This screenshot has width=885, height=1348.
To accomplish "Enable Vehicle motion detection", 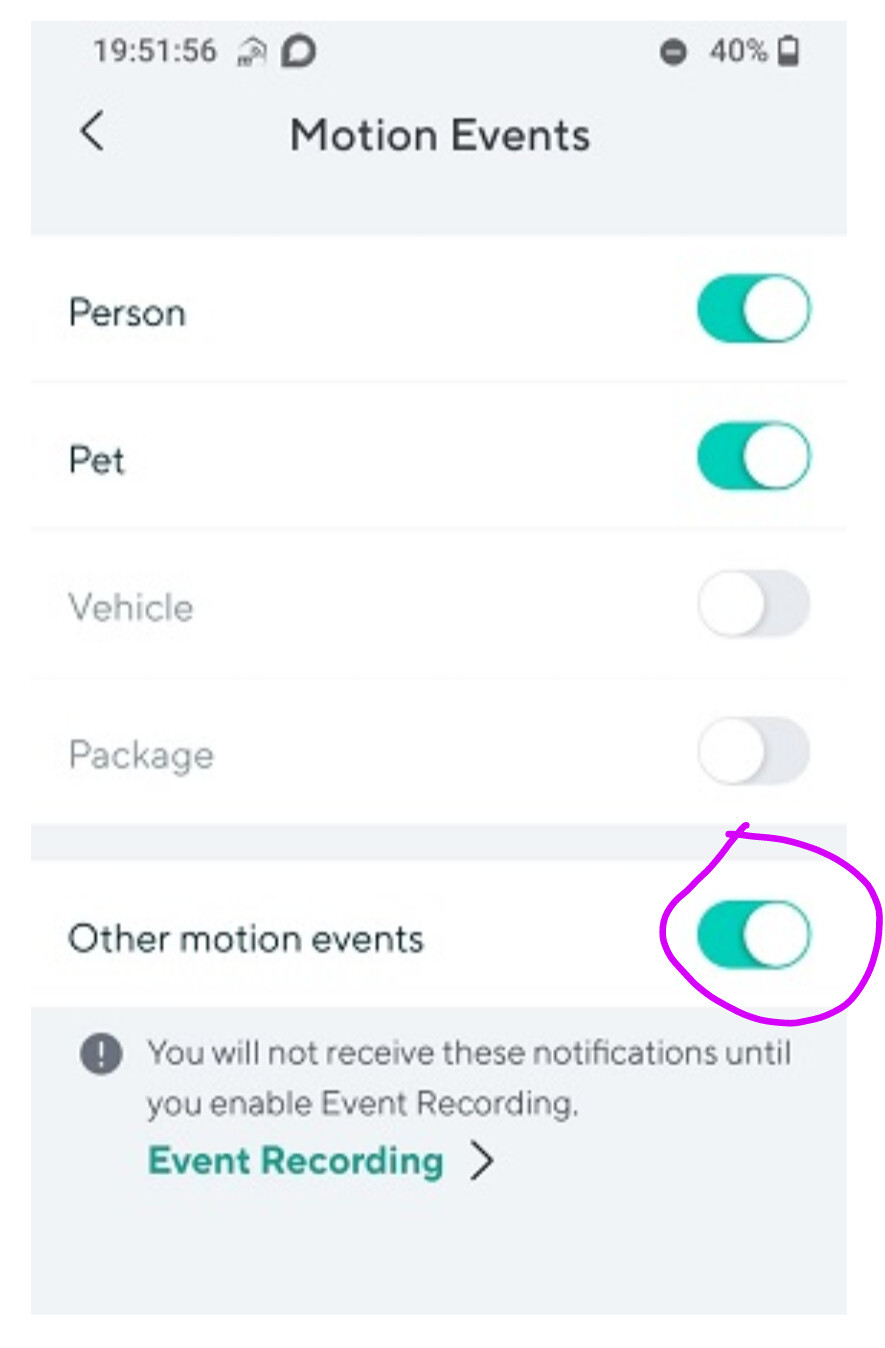I will tap(752, 604).
